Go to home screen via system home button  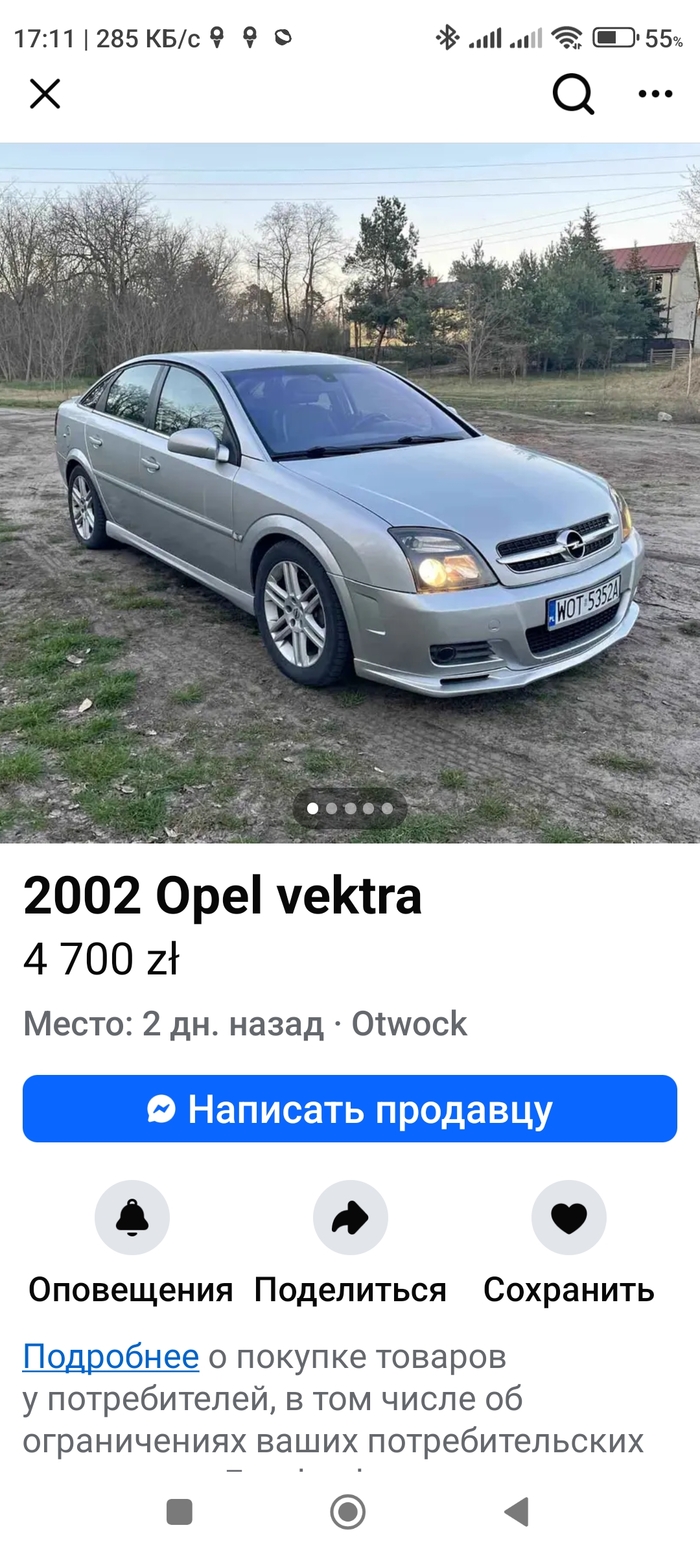(x=348, y=1511)
